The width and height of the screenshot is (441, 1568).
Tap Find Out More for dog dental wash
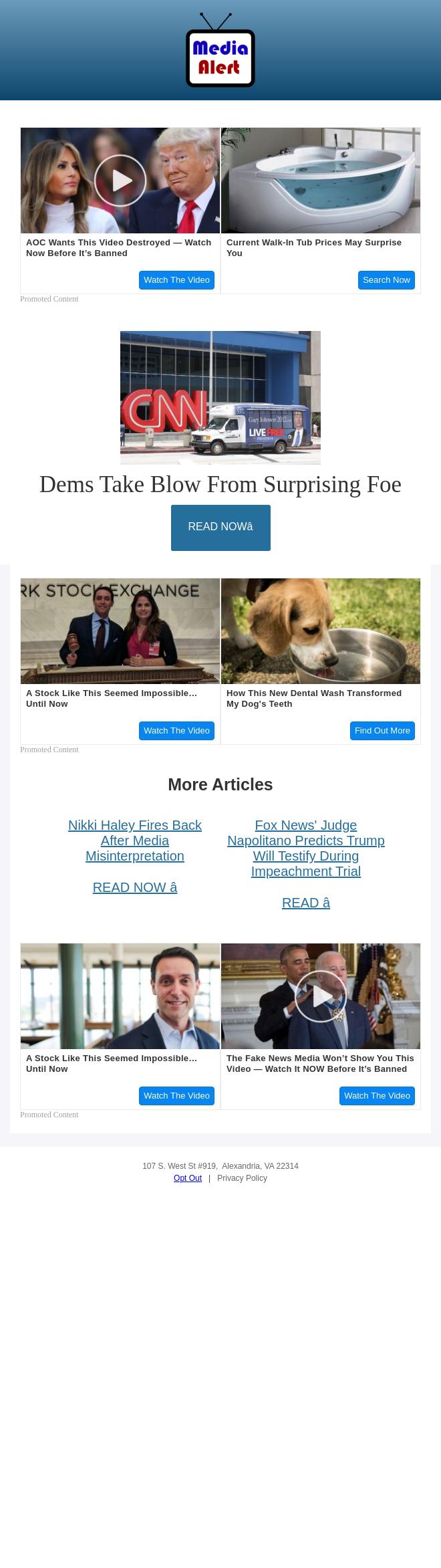click(x=382, y=731)
